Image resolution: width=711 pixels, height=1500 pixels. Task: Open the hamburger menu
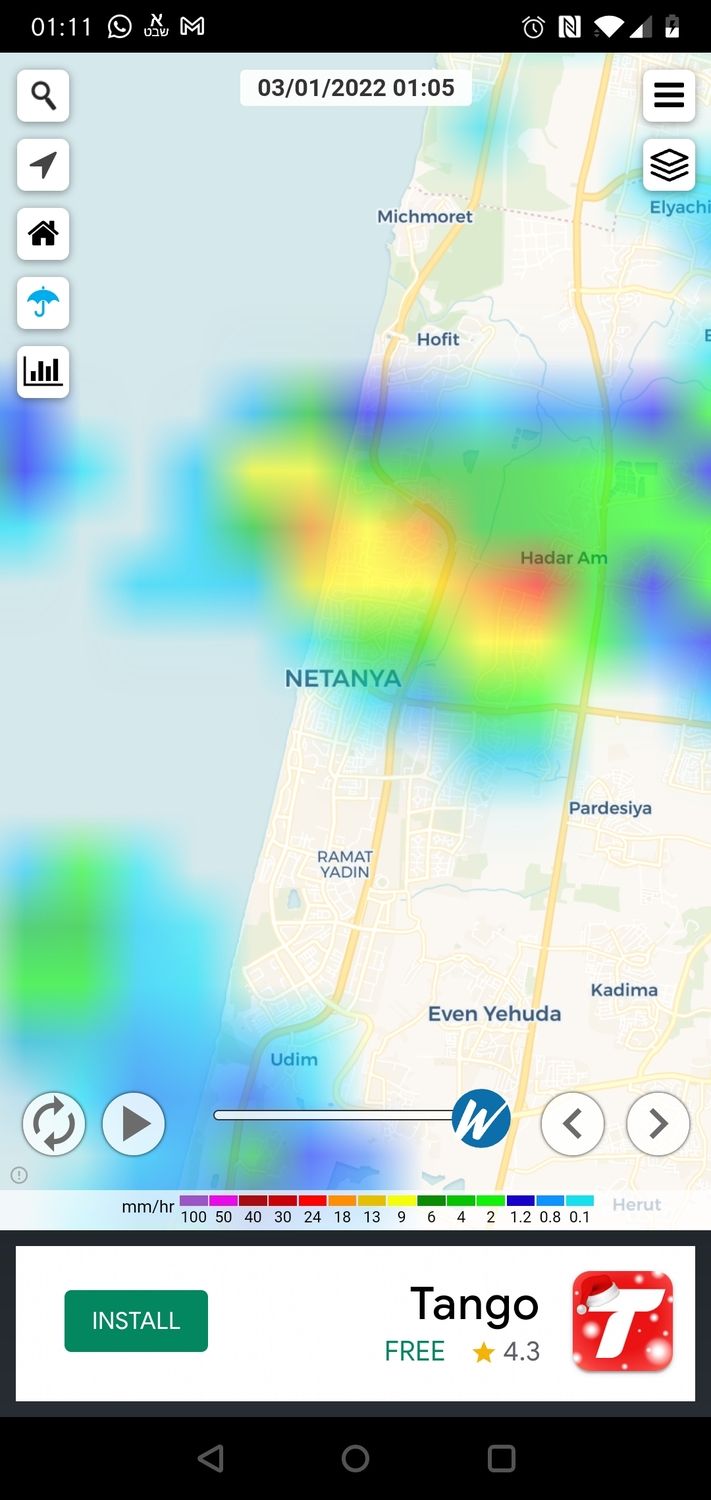(x=669, y=96)
